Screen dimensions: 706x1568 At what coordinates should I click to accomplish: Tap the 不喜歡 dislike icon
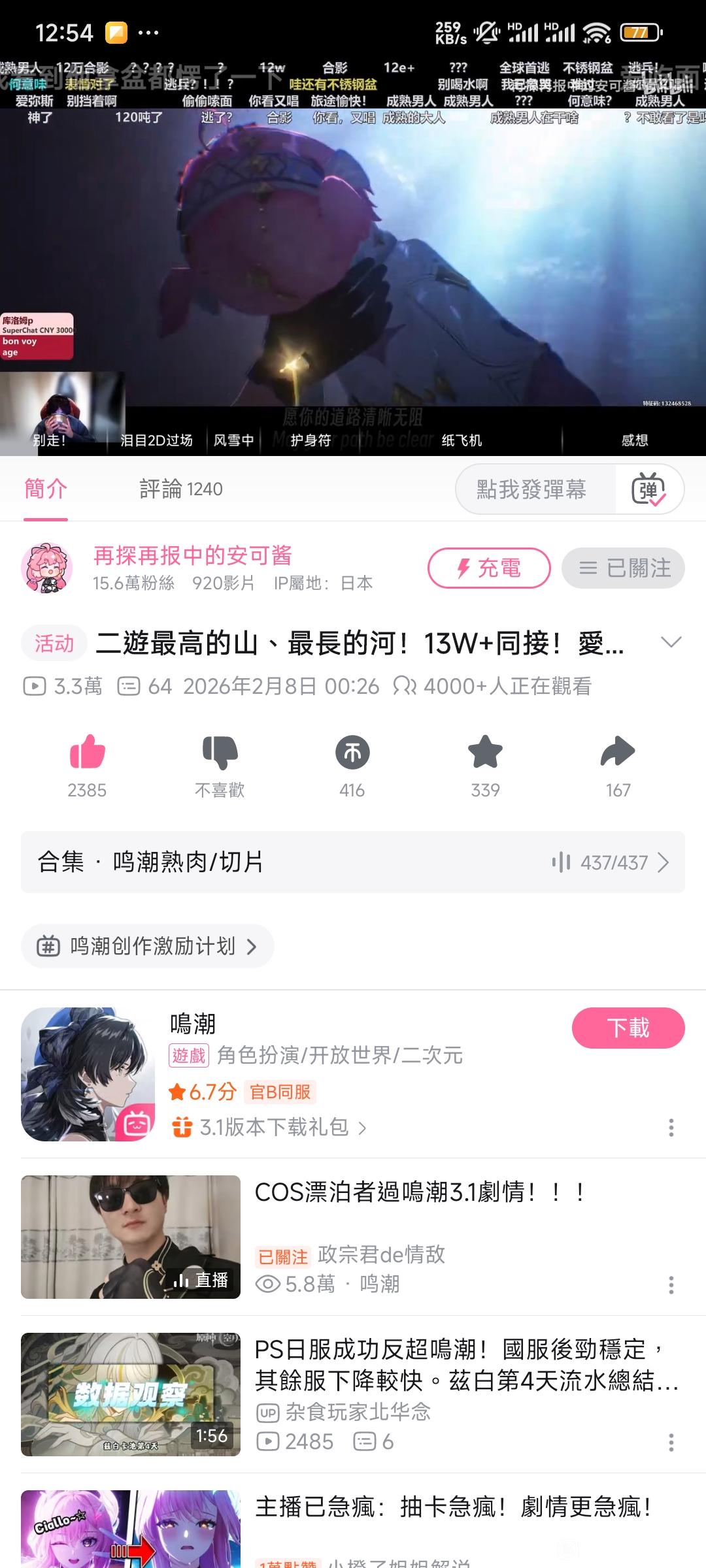pyautogui.click(x=220, y=753)
